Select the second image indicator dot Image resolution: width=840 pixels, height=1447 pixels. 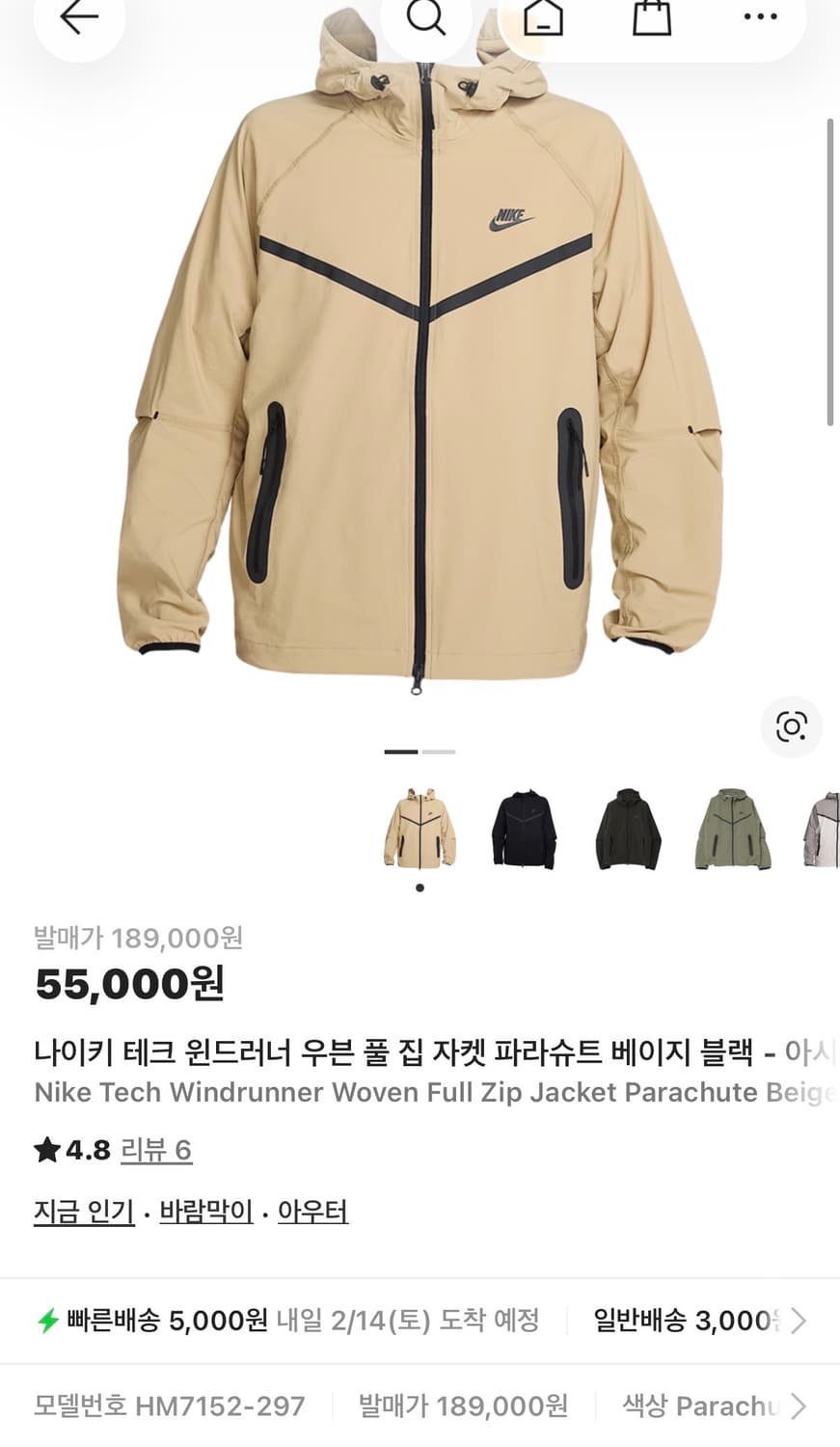click(439, 751)
